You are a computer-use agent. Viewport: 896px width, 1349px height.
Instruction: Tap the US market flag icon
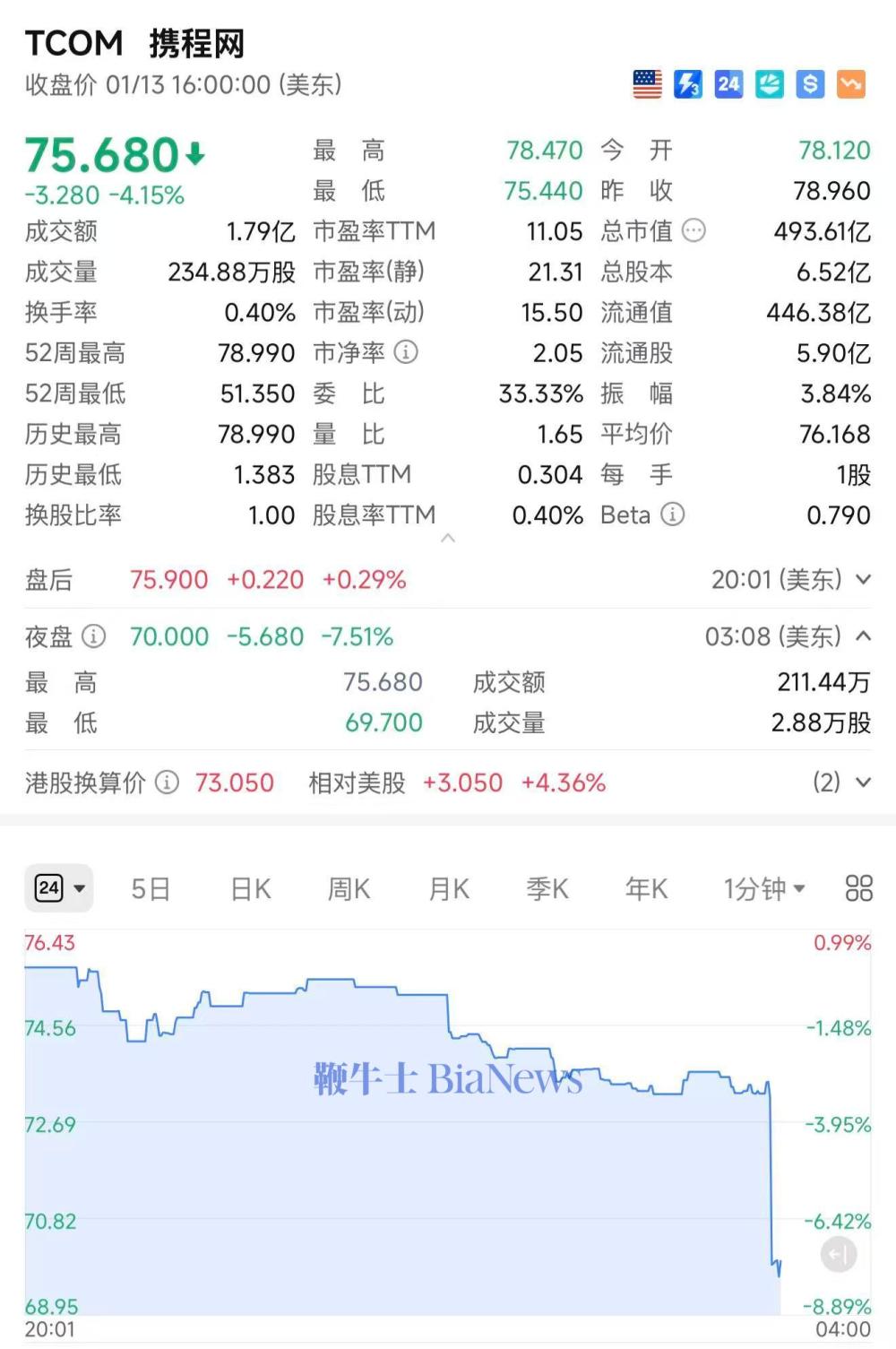[647, 84]
